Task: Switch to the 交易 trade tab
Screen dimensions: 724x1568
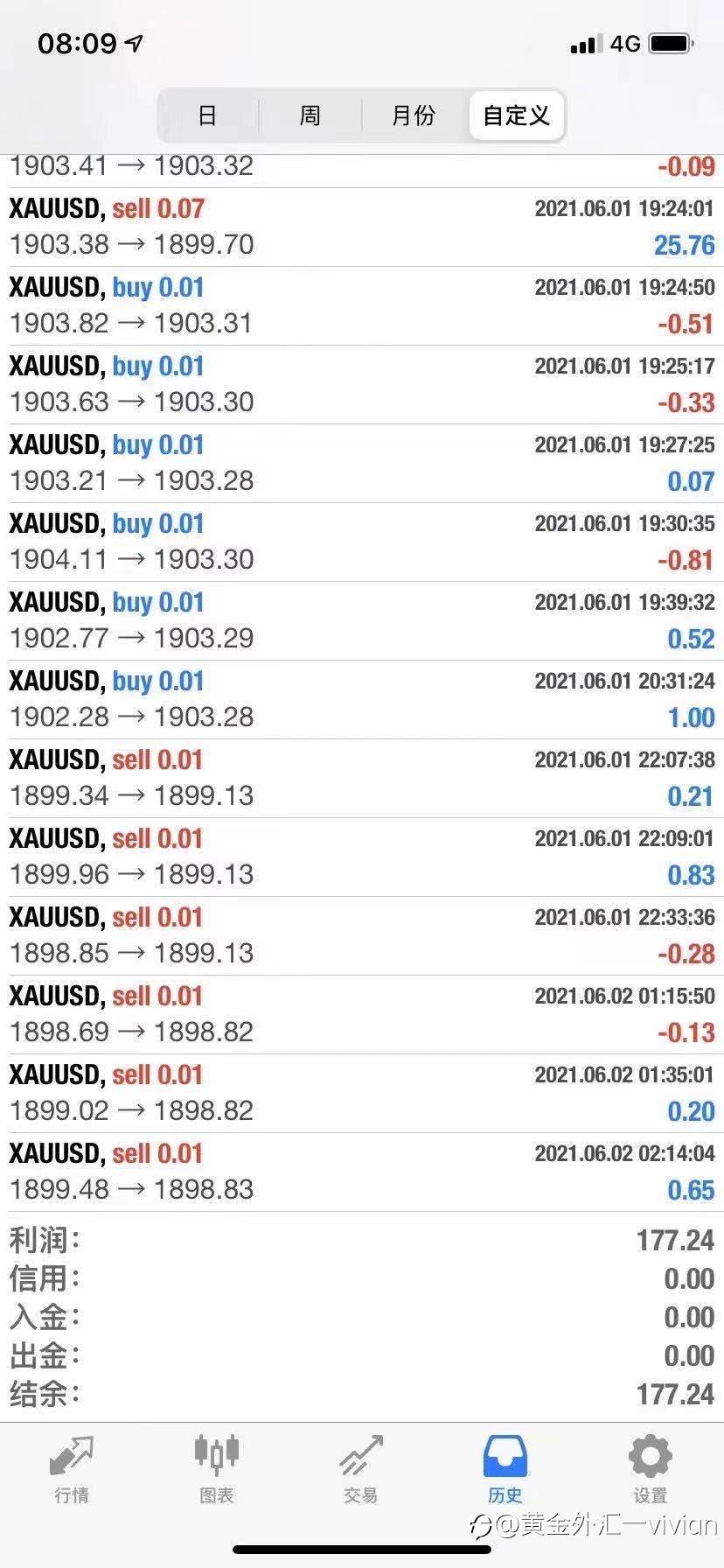Action: click(x=360, y=1468)
